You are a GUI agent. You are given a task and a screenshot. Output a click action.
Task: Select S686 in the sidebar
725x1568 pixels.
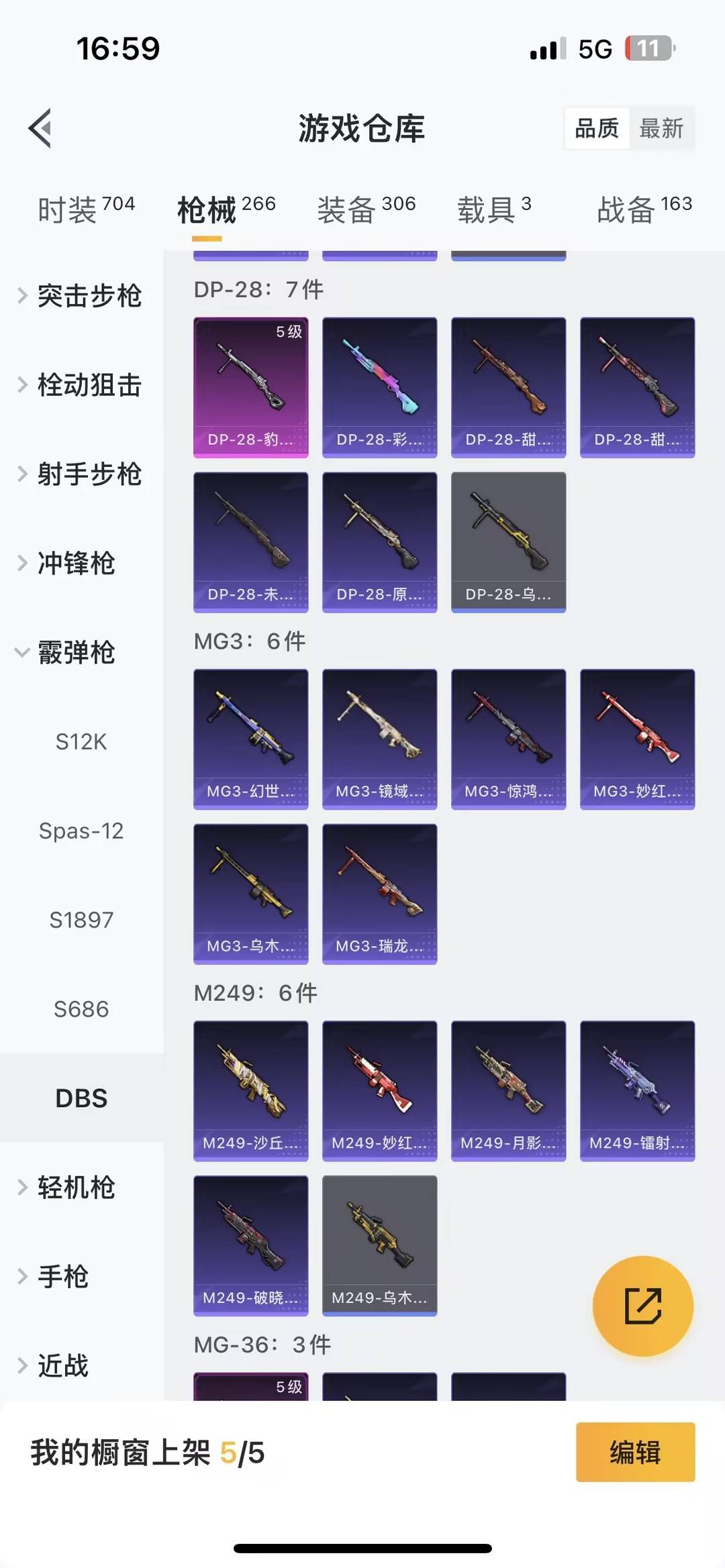[x=81, y=1009]
